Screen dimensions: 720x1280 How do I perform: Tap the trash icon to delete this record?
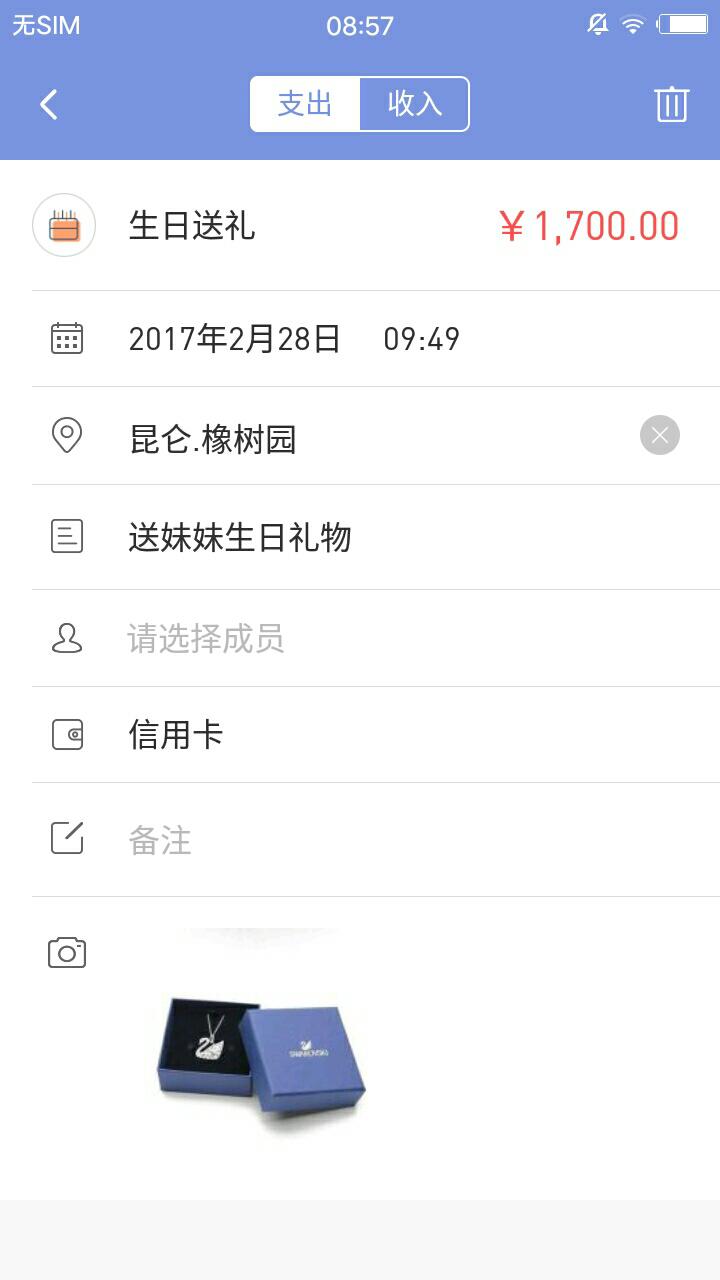(x=672, y=103)
